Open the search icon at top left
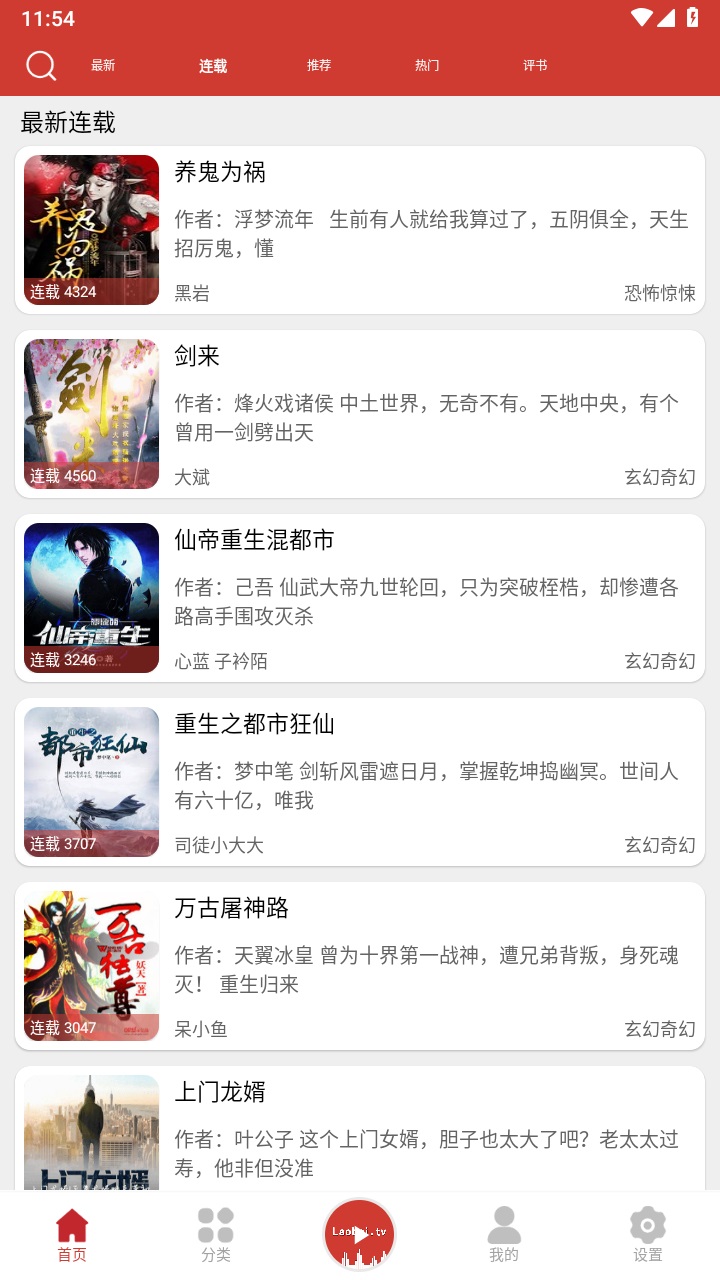This screenshot has height=1280, width=720. [x=40, y=64]
